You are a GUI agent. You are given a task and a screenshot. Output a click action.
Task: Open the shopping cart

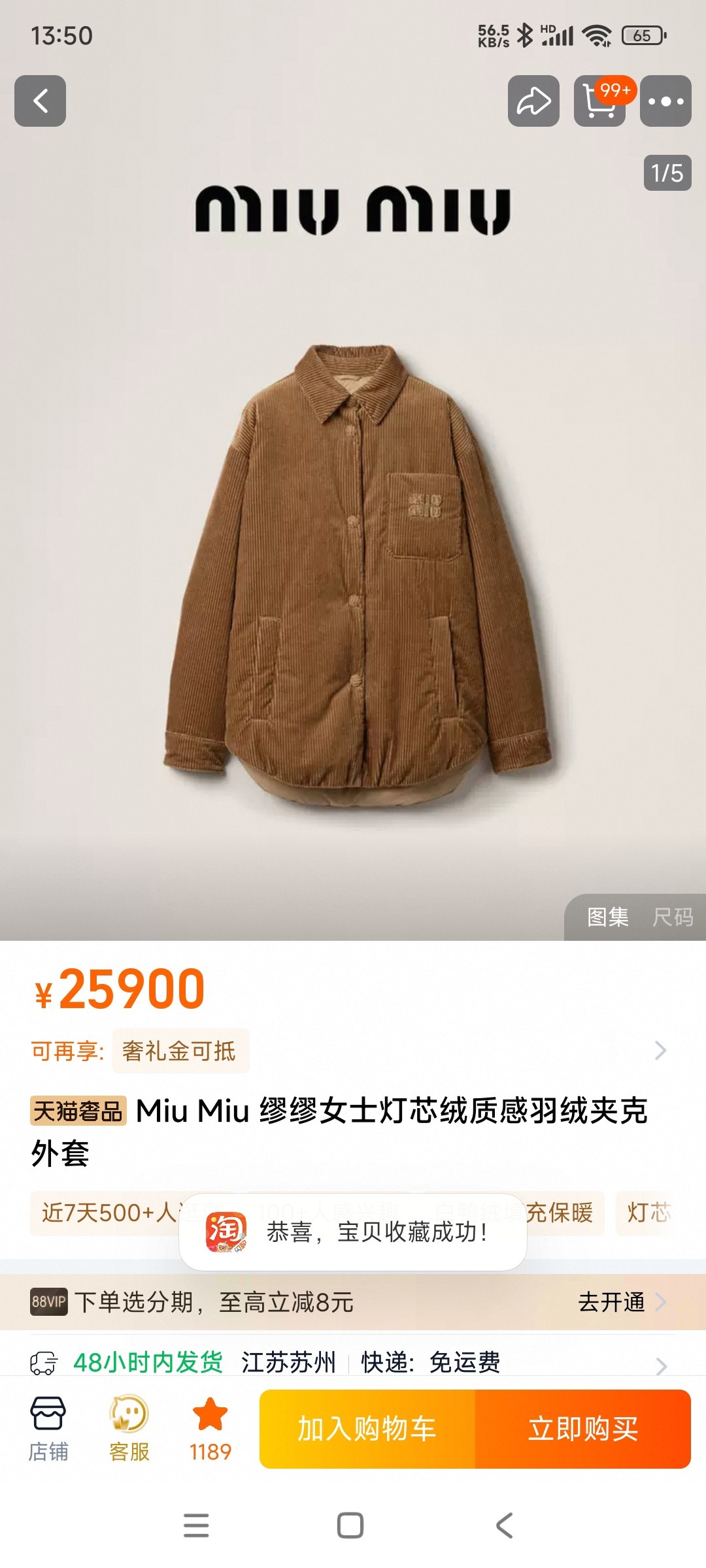599,101
